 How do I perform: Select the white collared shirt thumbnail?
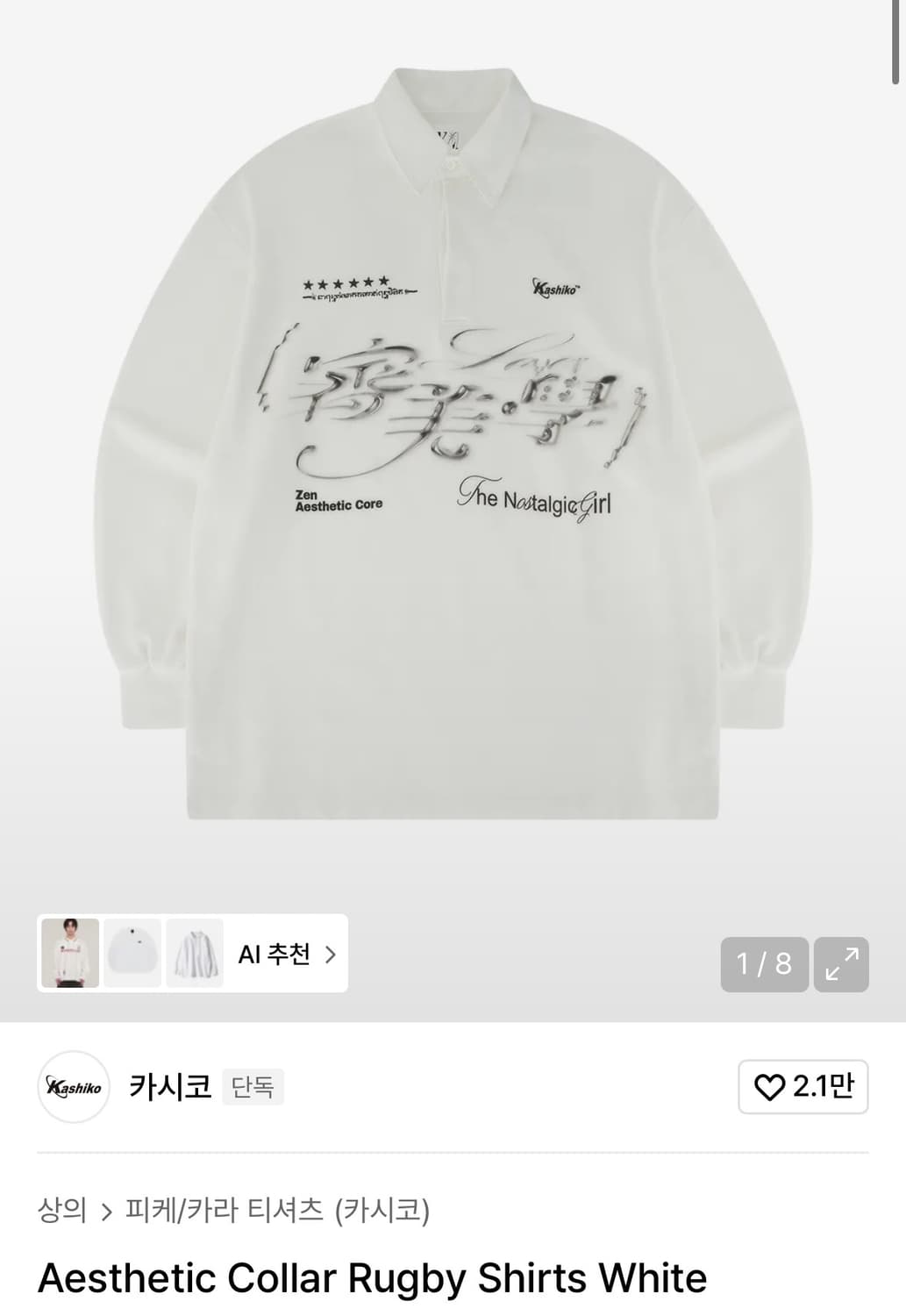[194, 954]
